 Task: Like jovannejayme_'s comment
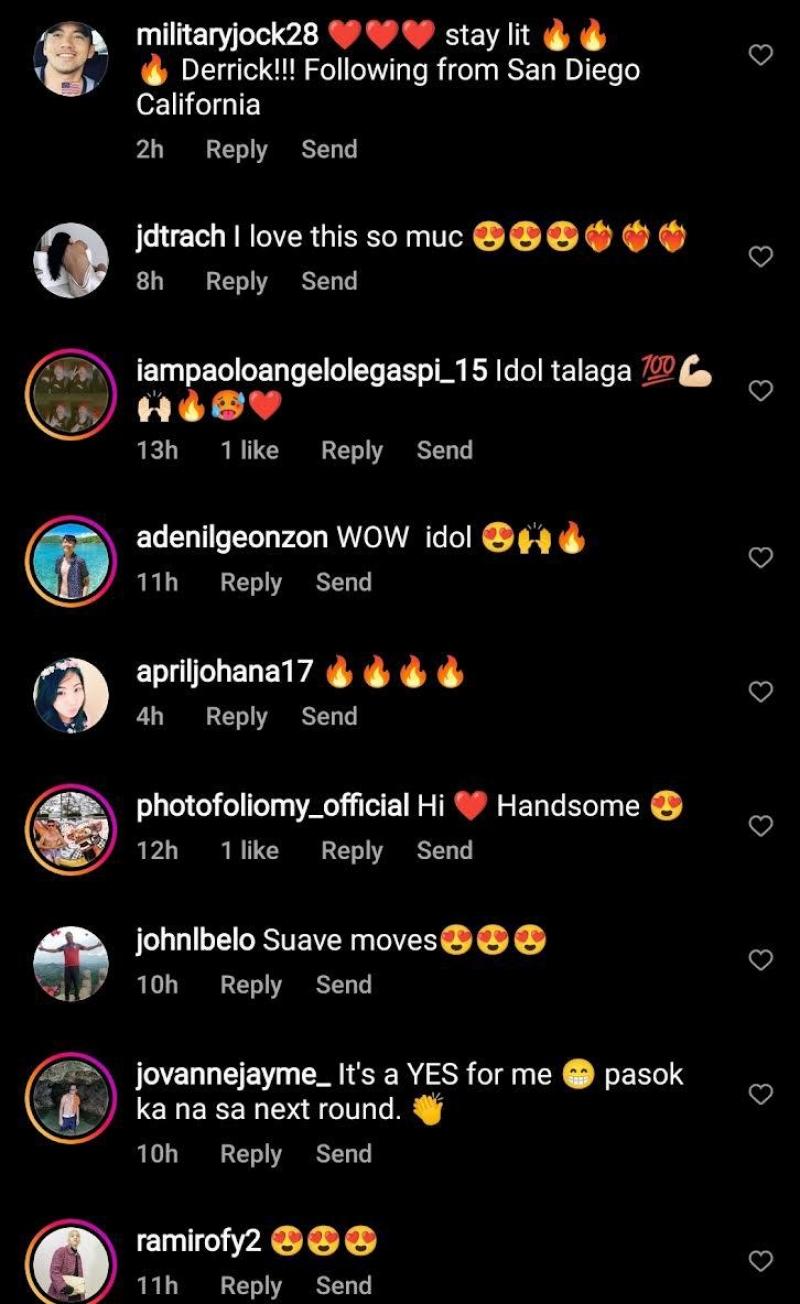point(761,1094)
